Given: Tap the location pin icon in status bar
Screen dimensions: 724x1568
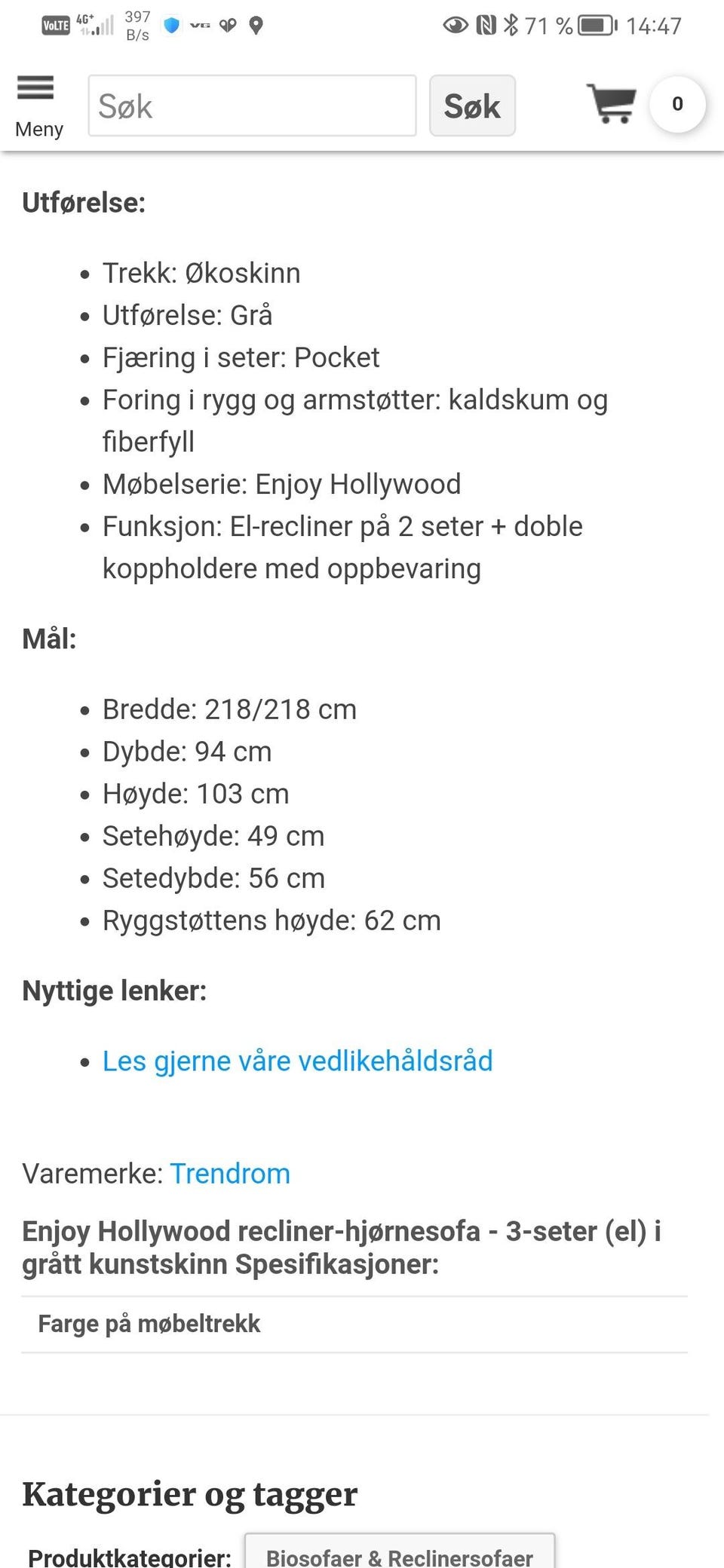Looking at the screenshot, I should [x=257, y=24].
